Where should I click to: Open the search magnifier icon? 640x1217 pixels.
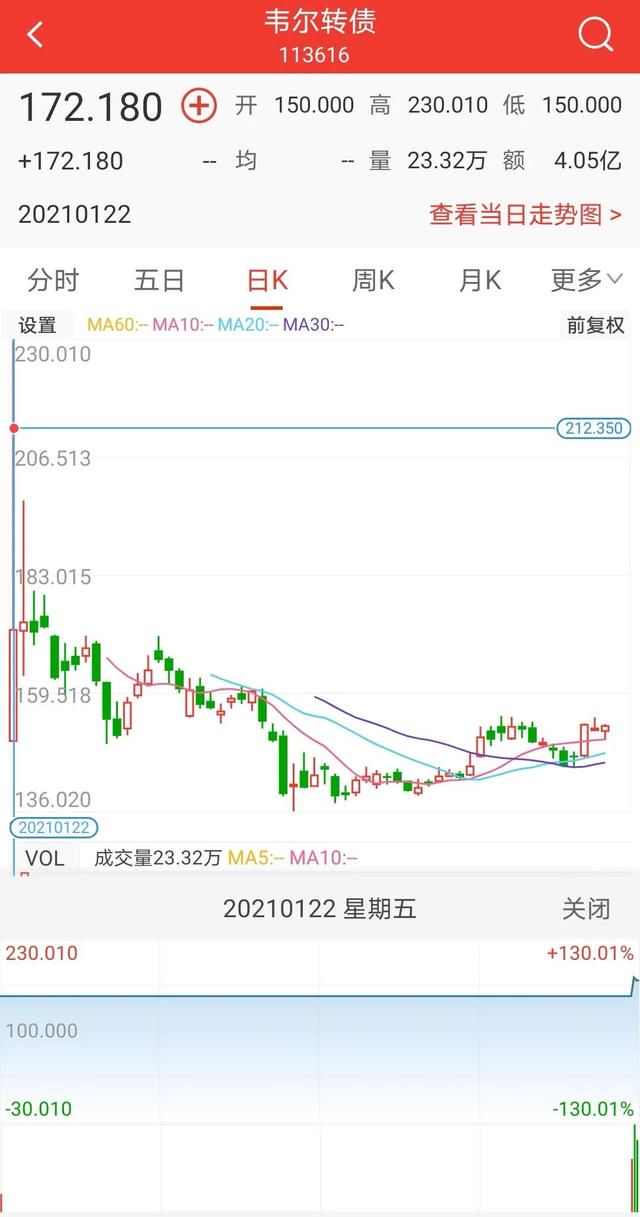pyautogui.click(x=596, y=36)
